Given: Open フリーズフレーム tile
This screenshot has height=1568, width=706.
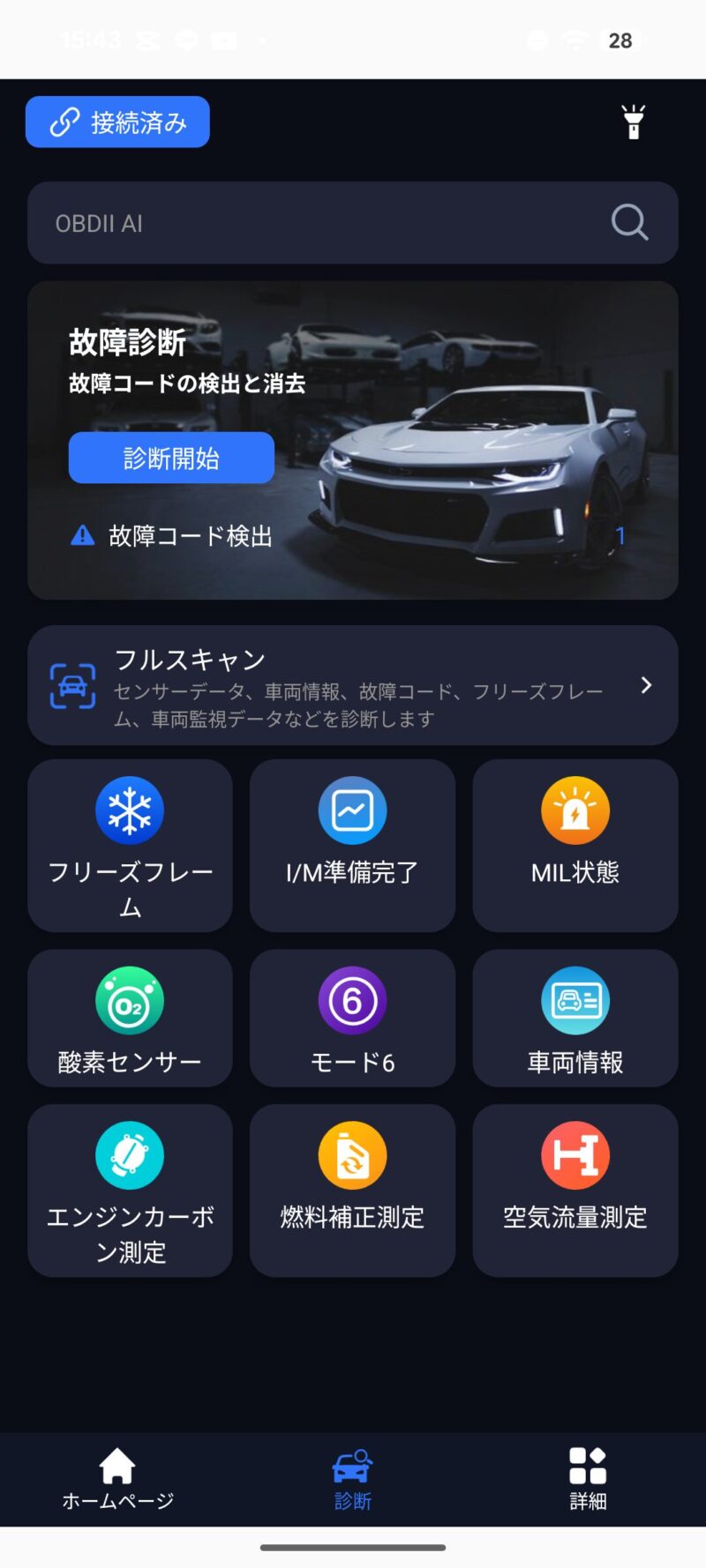Looking at the screenshot, I should (130, 845).
